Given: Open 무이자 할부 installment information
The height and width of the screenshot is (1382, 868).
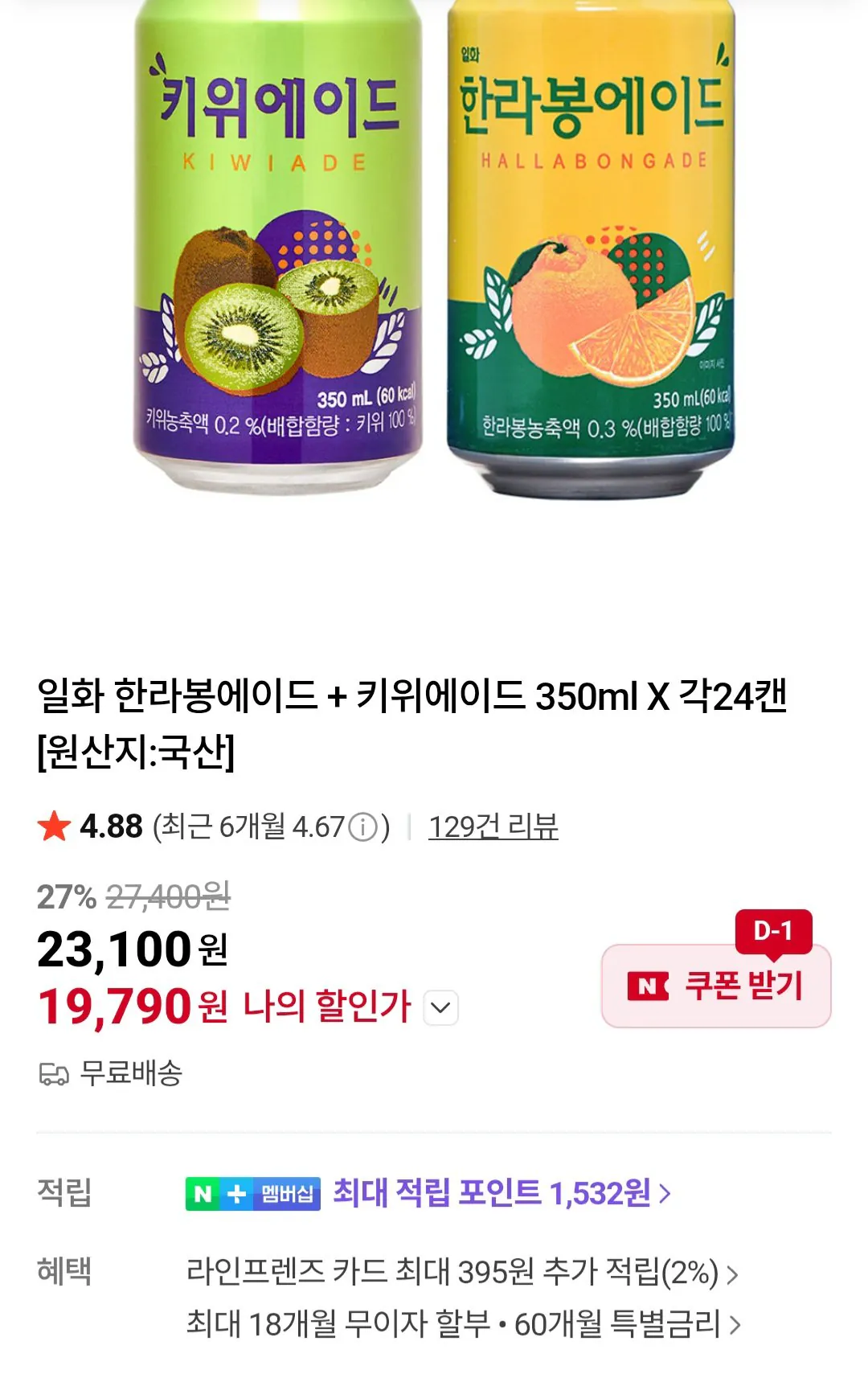Looking at the screenshot, I should point(461,1323).
